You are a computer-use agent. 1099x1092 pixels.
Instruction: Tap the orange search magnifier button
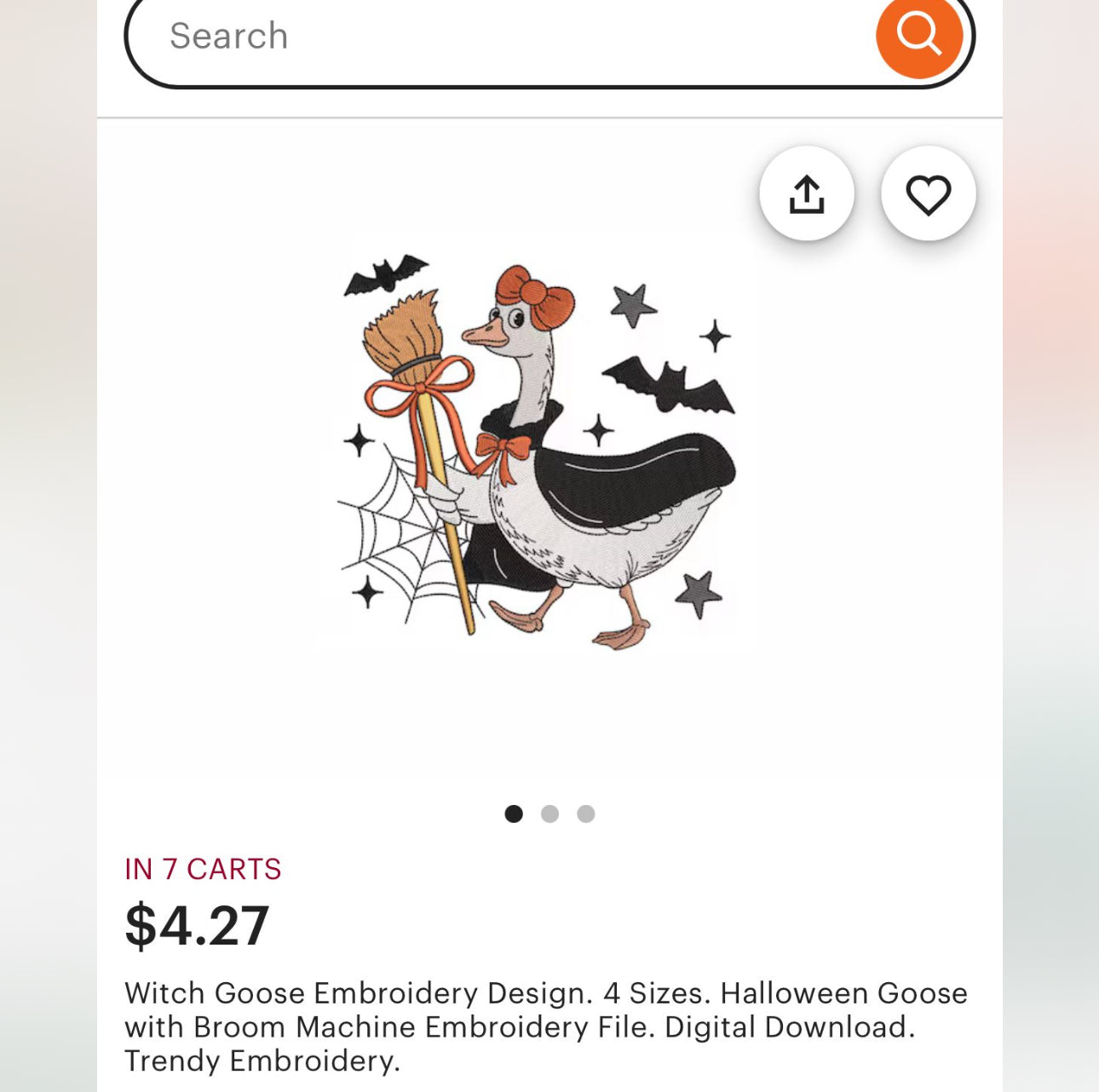918,35
